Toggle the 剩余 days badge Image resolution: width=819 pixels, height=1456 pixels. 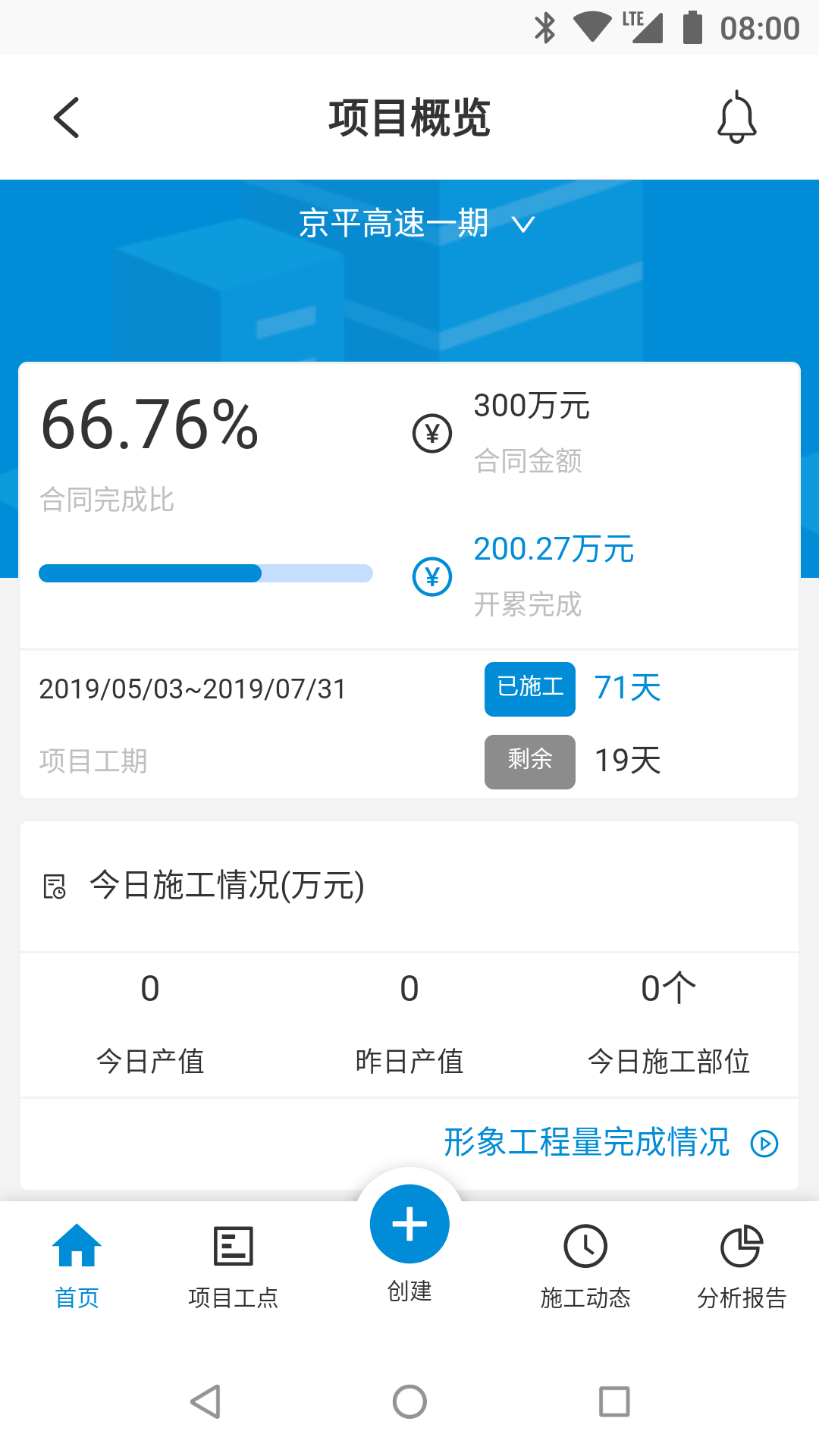[529, 761]
